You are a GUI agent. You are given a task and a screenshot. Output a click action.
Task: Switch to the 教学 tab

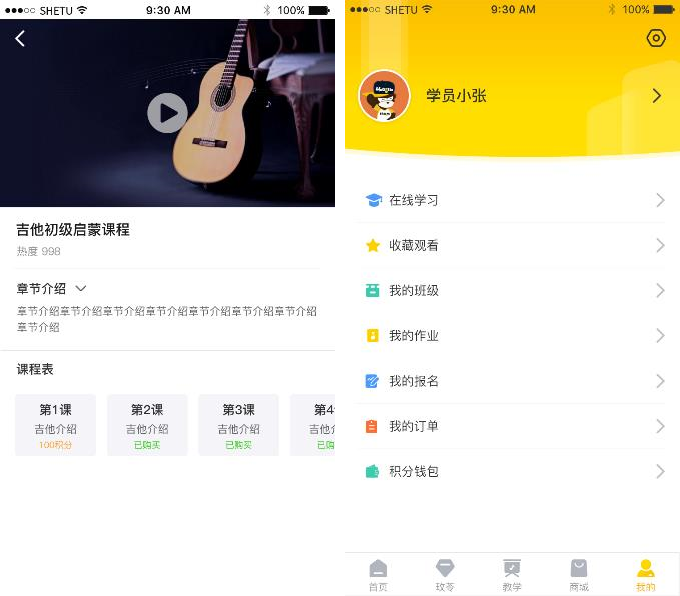[512, 575]
